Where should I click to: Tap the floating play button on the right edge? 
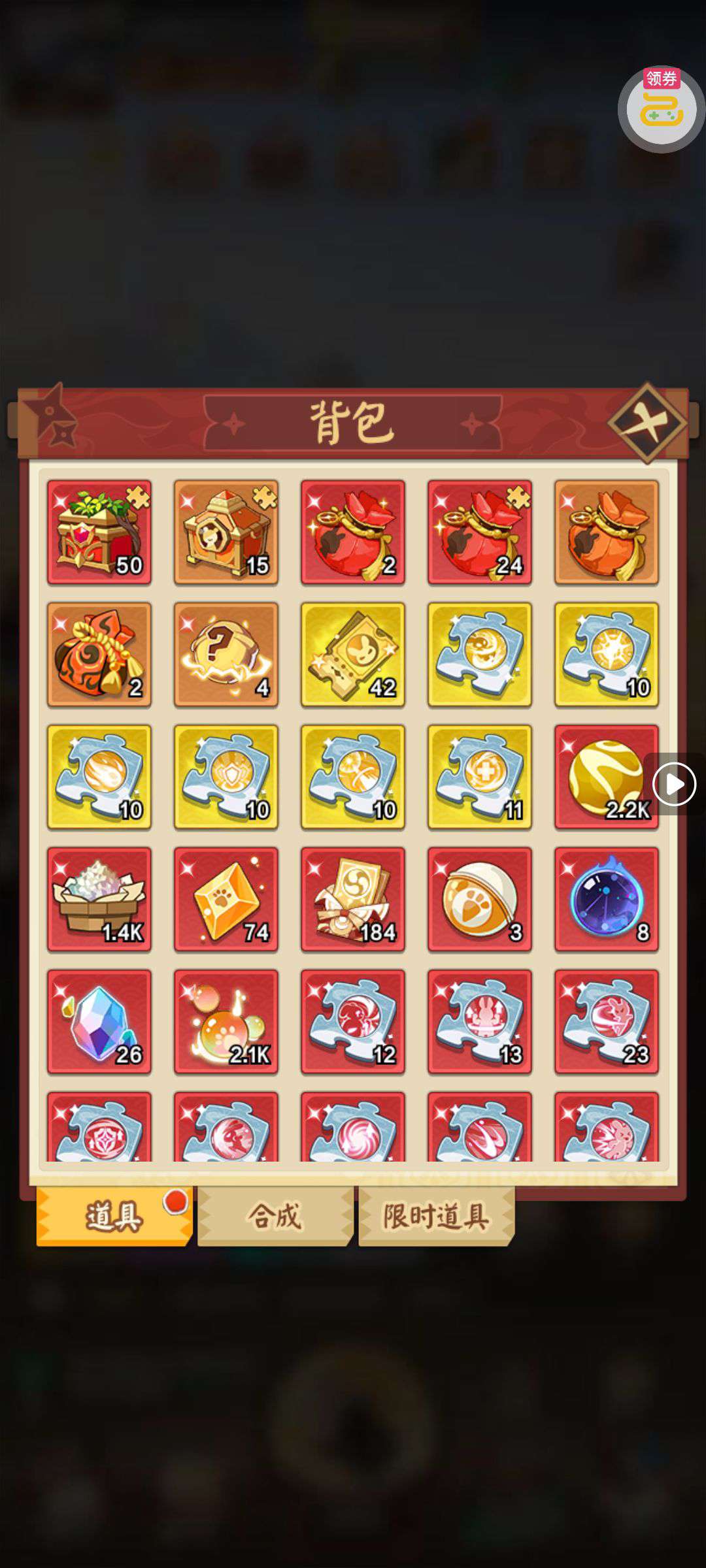tap(674, 784)
